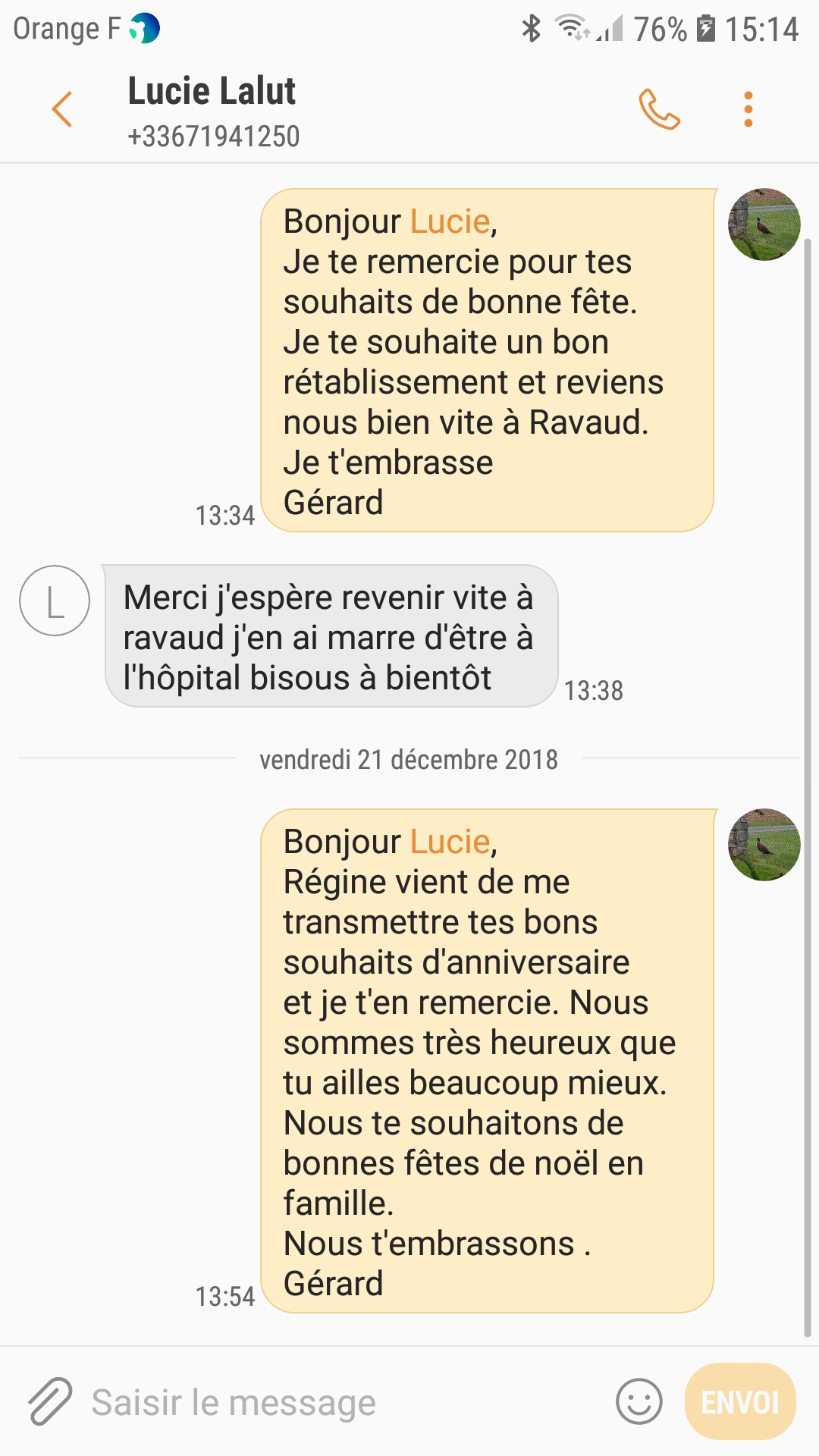Tap the highlighted name Lucie in the 13:54 message
Image resolution: width=819 pixels, height=1456 pixels.
(x=450, y=842)
